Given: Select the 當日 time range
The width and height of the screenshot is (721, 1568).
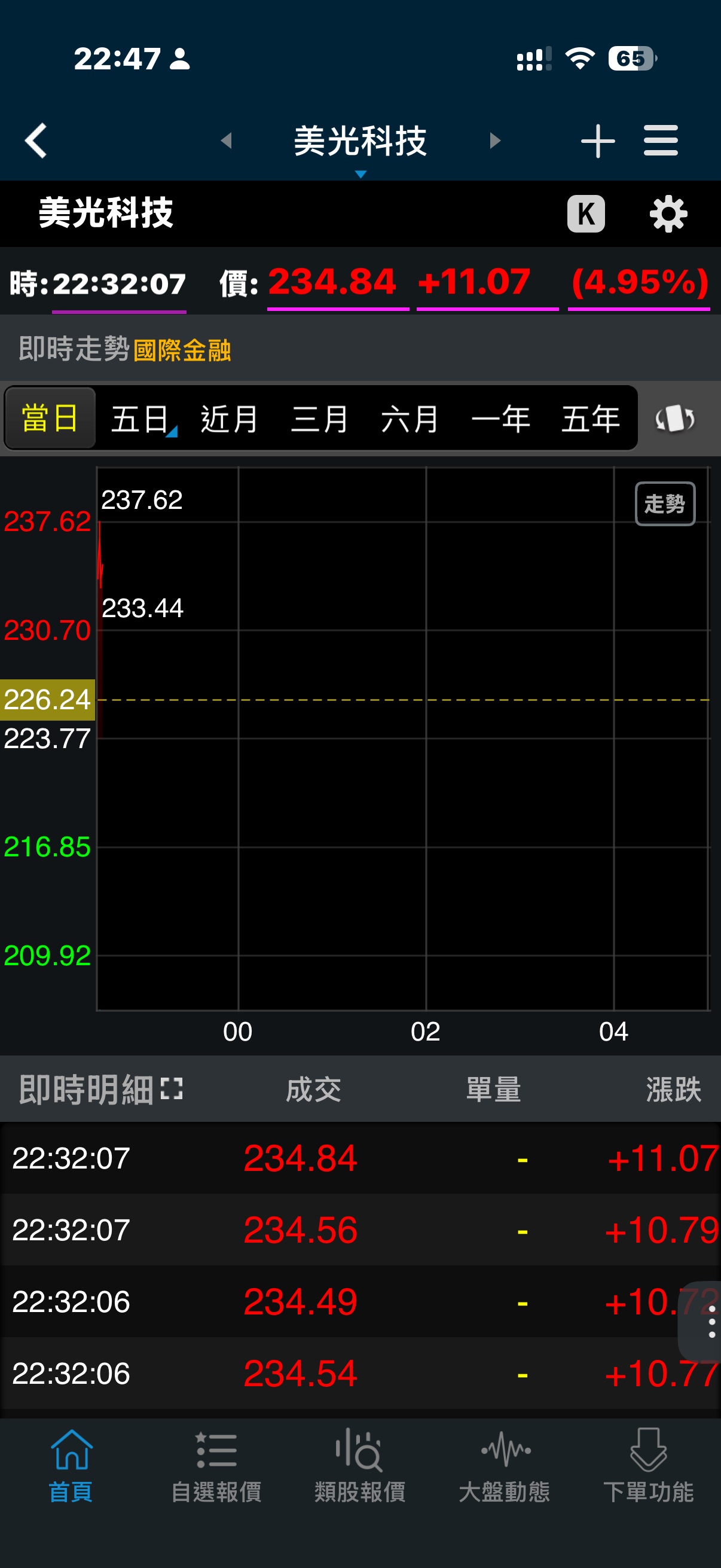Looking at the screenshot, I should coord(50,418).
